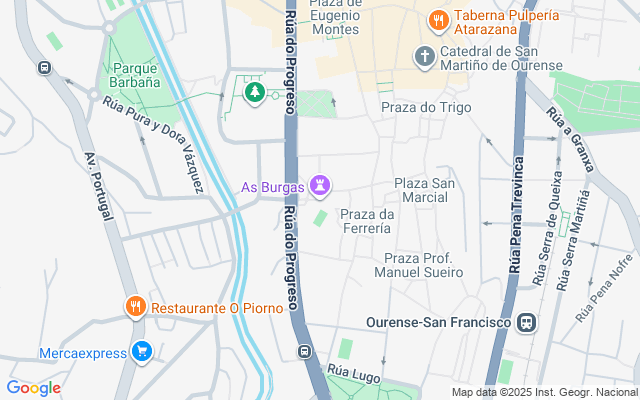Open the Mercaexpress shopping cart marker
This screenshot has height=400, width=640.
tap(142, 352)
